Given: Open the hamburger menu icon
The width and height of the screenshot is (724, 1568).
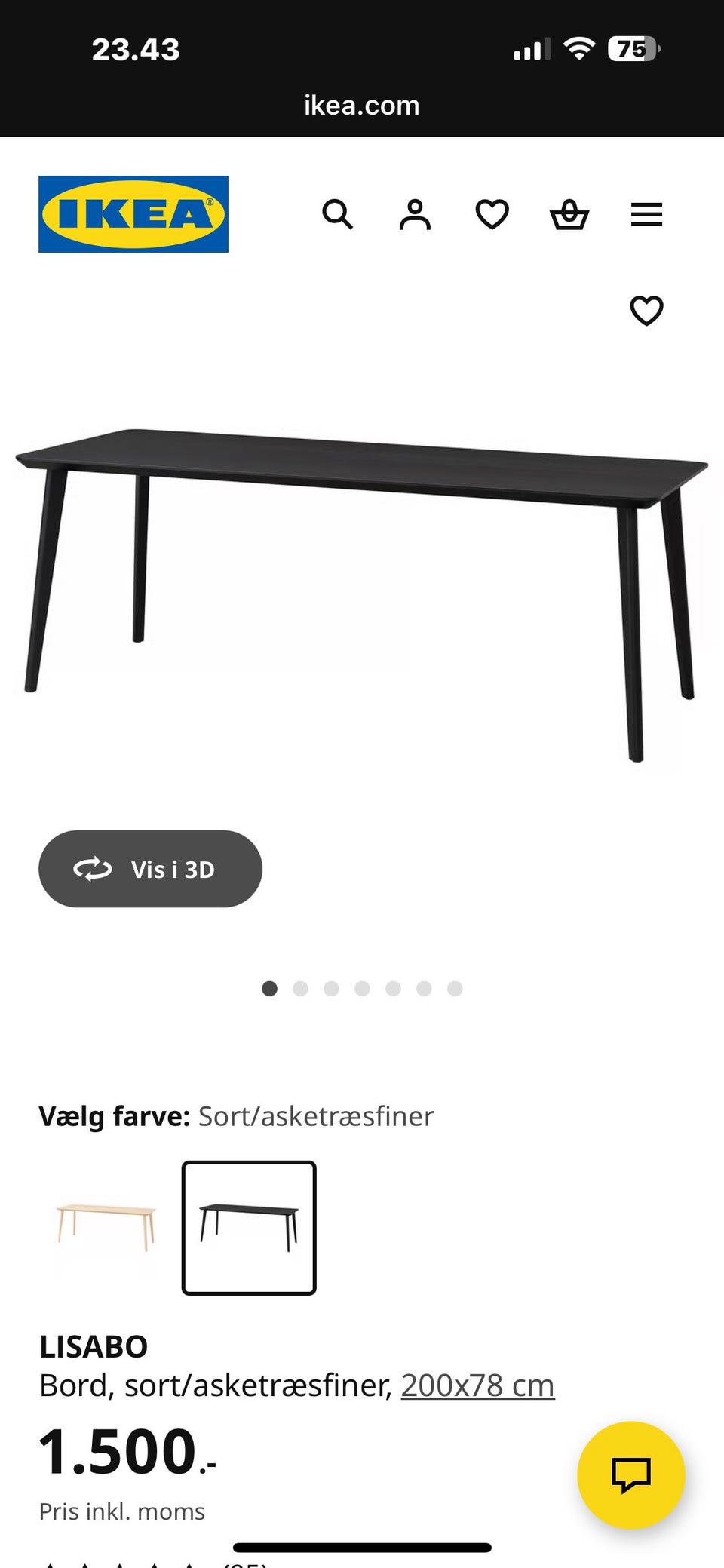Looking at the screenshot, I should pos(646,215).
